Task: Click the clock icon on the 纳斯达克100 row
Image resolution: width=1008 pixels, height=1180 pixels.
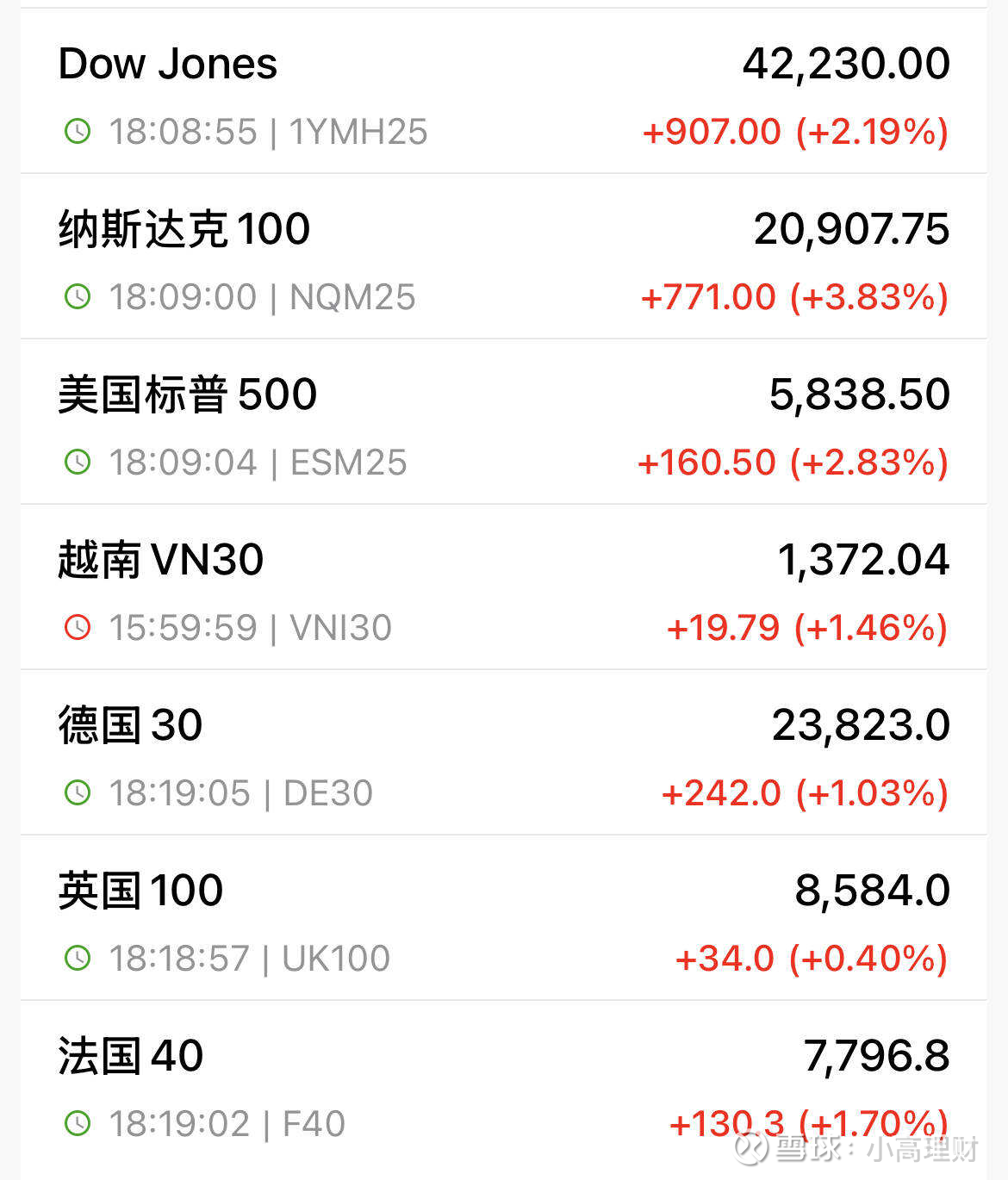Action: point(78,296)
